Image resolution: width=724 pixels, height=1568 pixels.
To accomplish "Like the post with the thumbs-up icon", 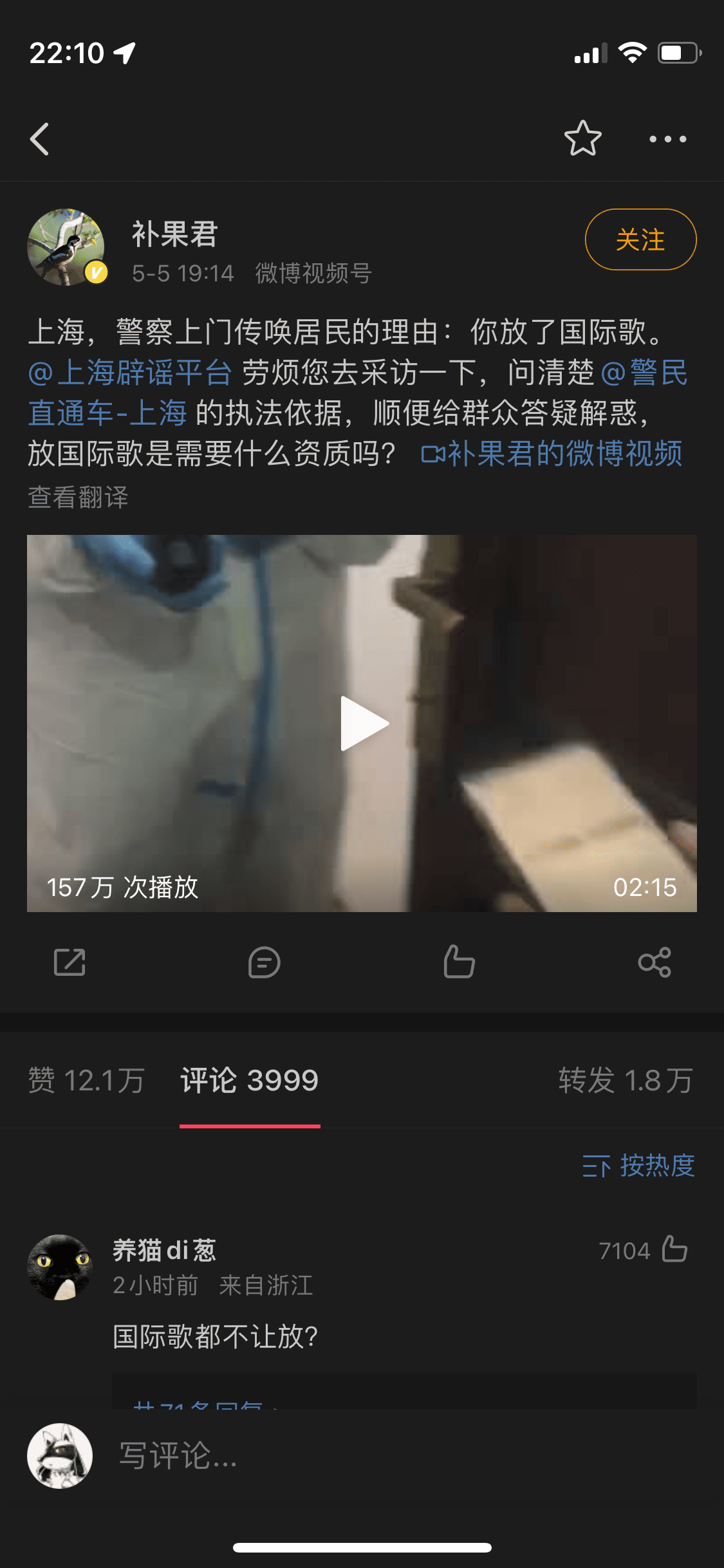I will pos(459,962).
